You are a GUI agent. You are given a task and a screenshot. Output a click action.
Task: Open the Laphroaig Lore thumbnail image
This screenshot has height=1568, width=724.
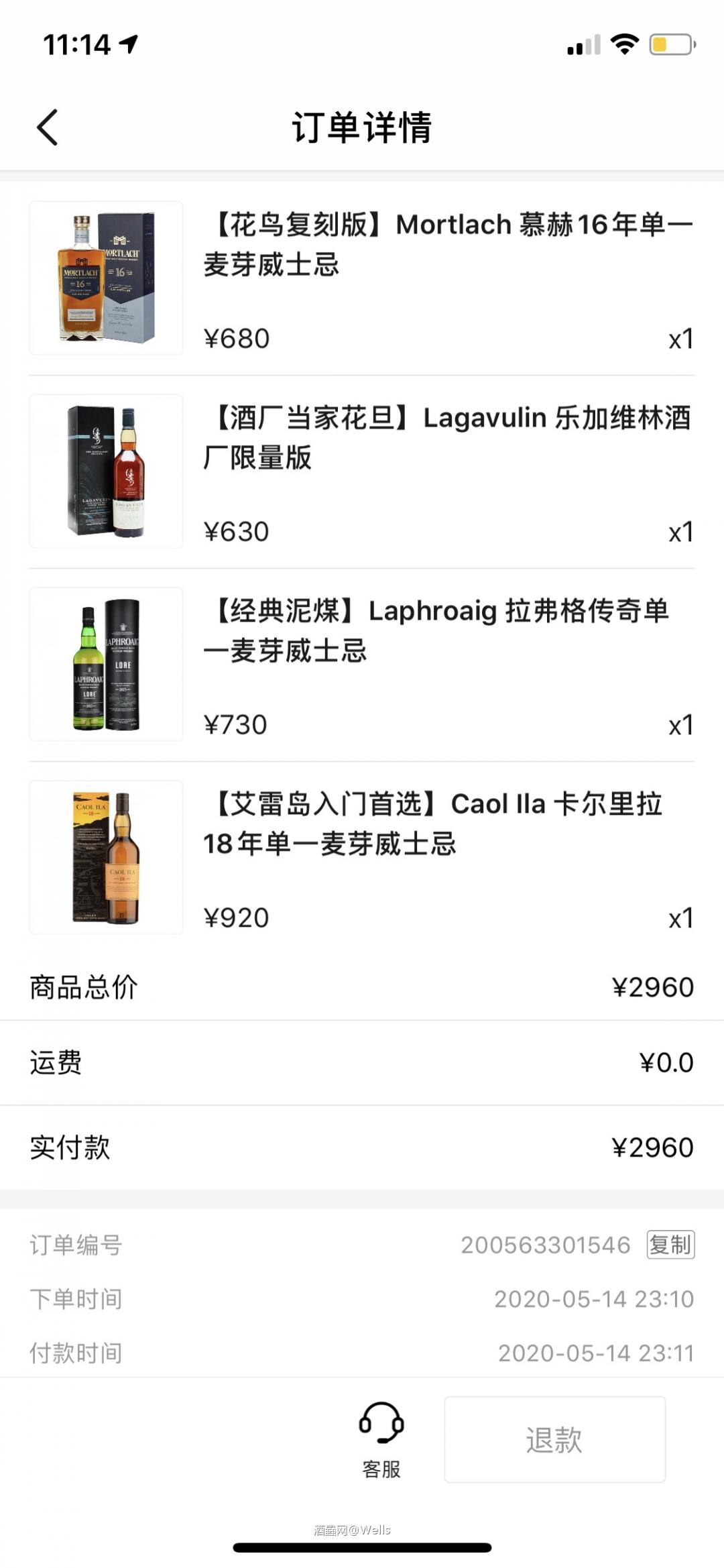coord(105,663)
